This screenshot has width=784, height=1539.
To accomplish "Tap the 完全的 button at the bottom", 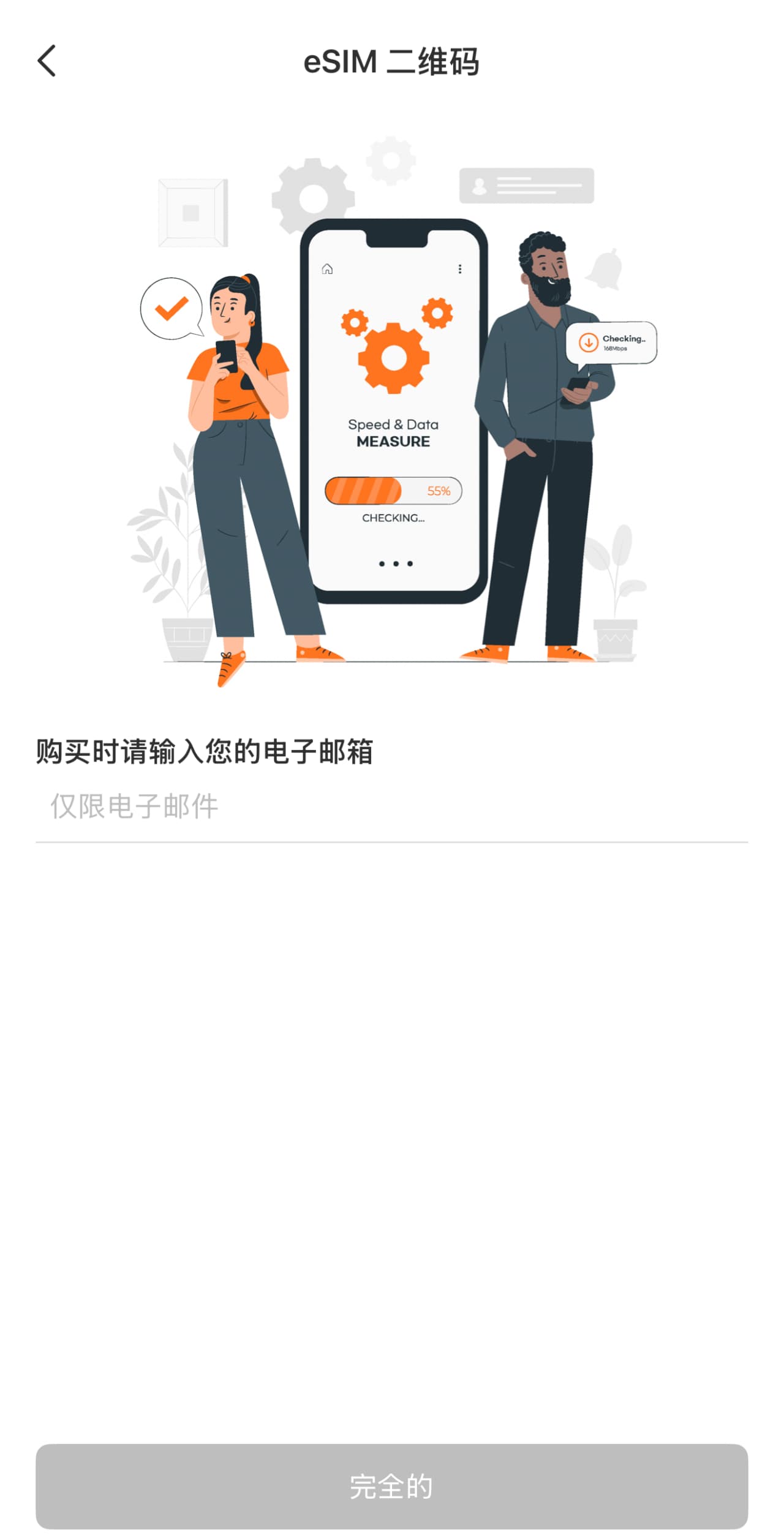I will (x=392, y=1486).
